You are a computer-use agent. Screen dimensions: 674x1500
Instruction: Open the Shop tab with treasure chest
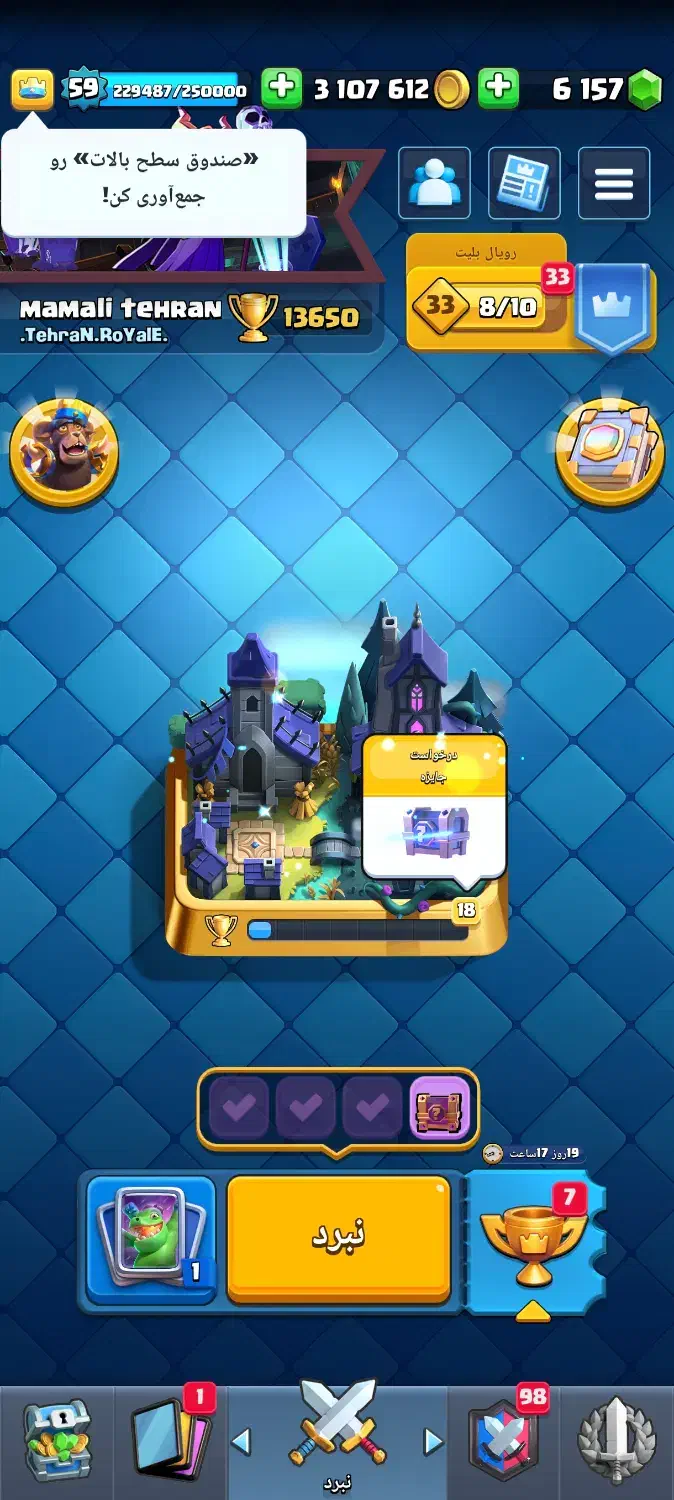56,1440
